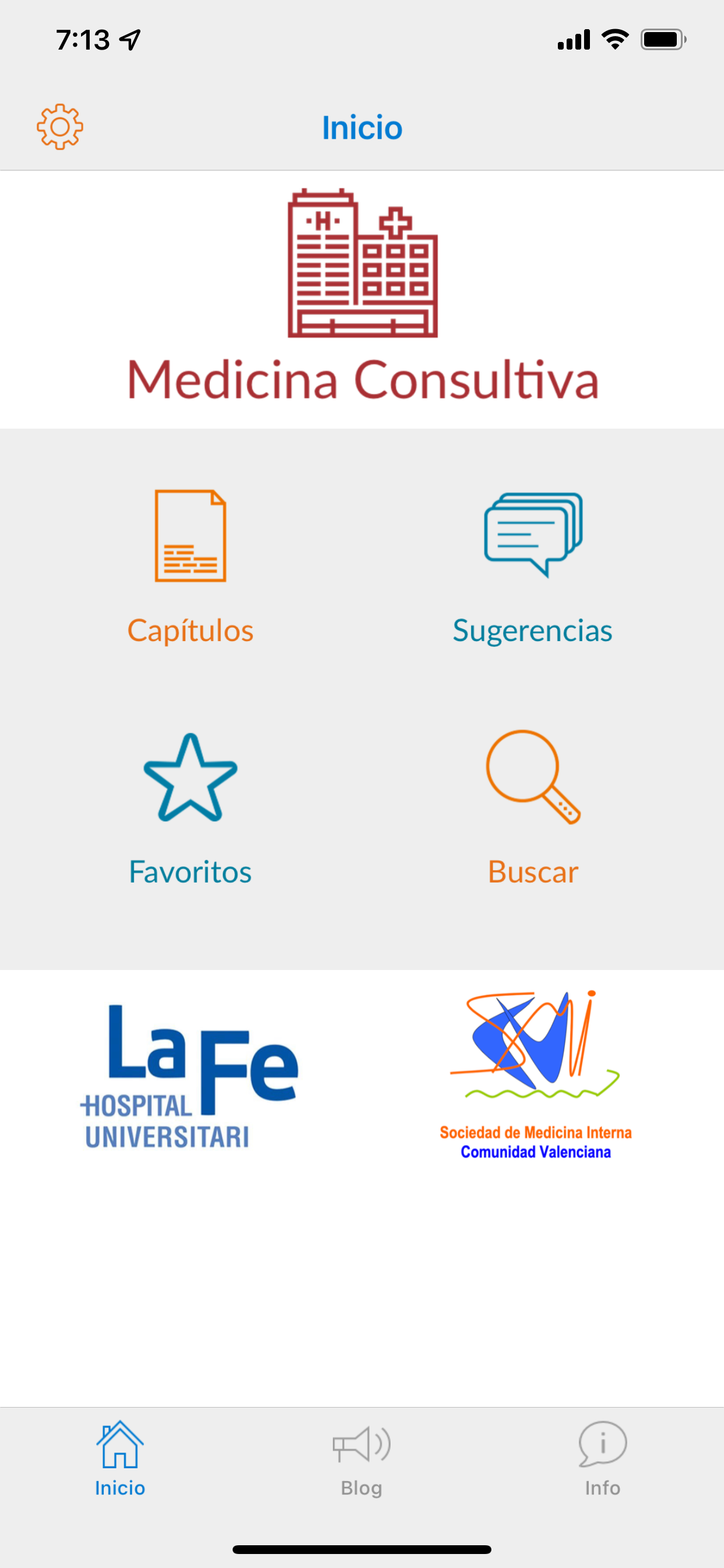Tap the Favoritos text label
This screenshot has width=724, height=1568.
[x=191, y=871]
